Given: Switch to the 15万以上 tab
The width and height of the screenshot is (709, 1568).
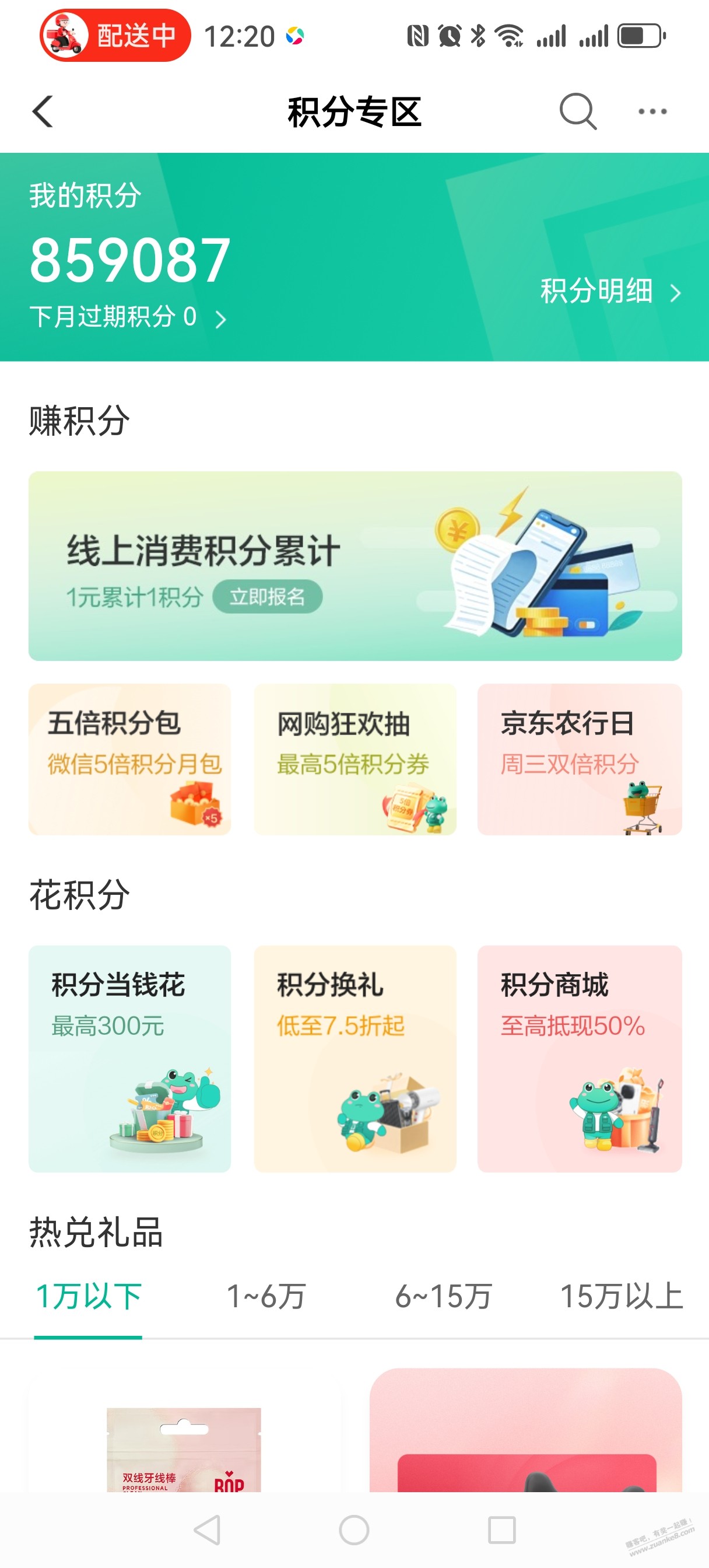Looking at the screenshot, I should [x=621, y=1296].
